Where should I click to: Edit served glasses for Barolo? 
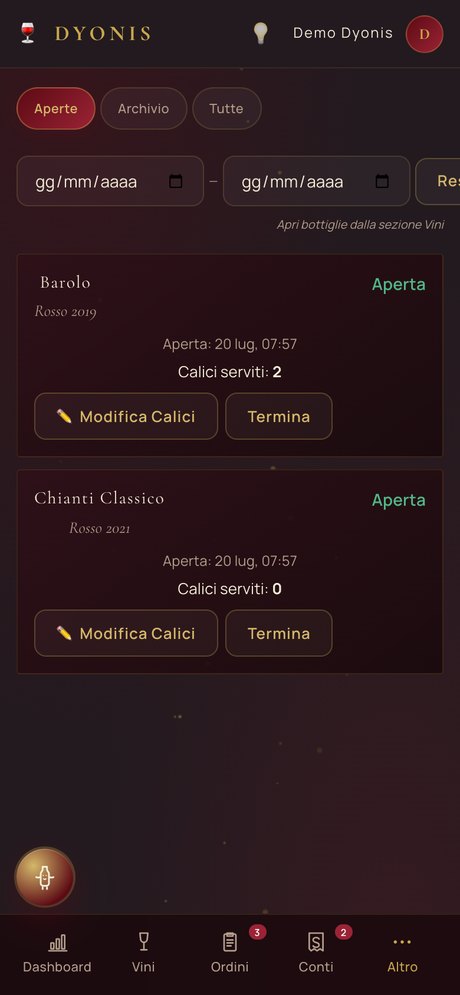(126, 416)
